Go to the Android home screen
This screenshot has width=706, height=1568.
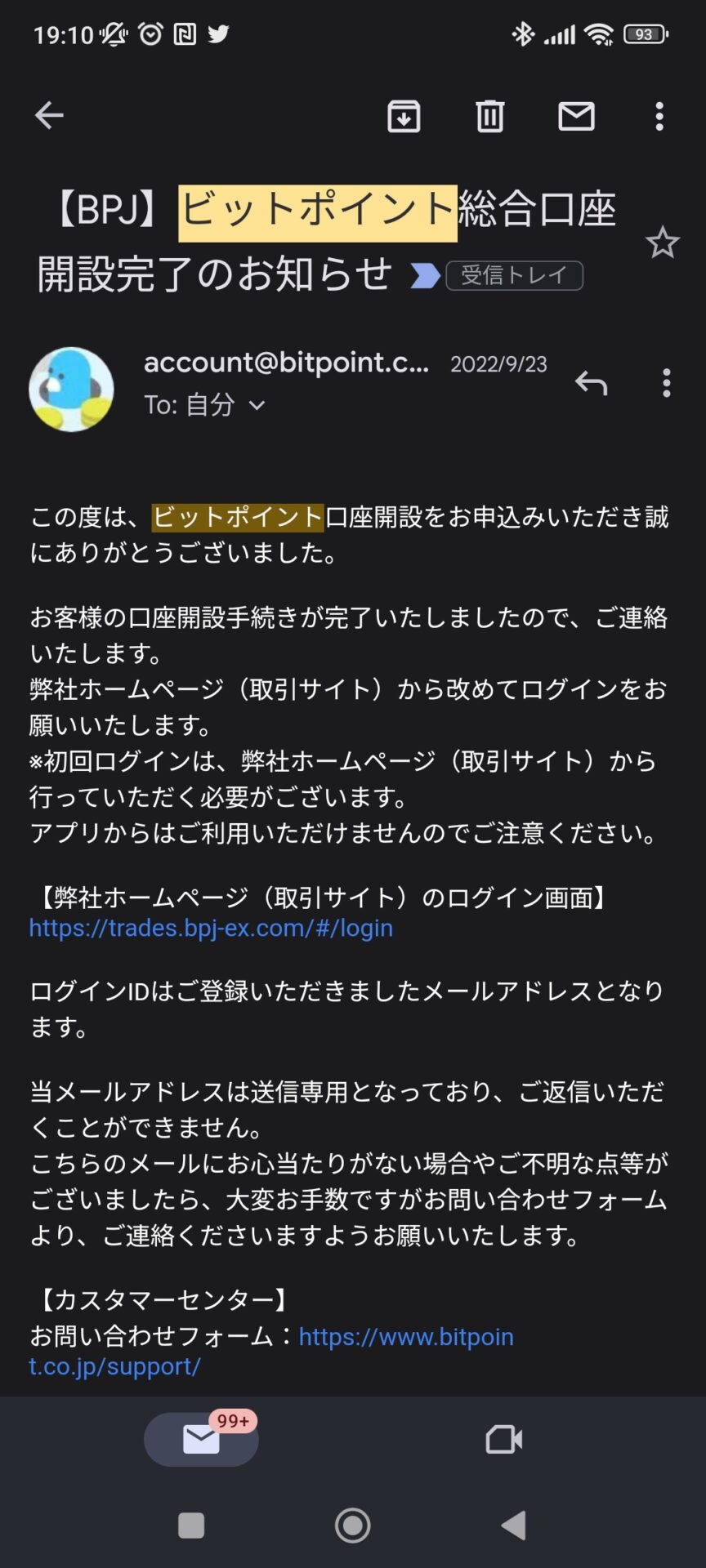[353, 1525]
